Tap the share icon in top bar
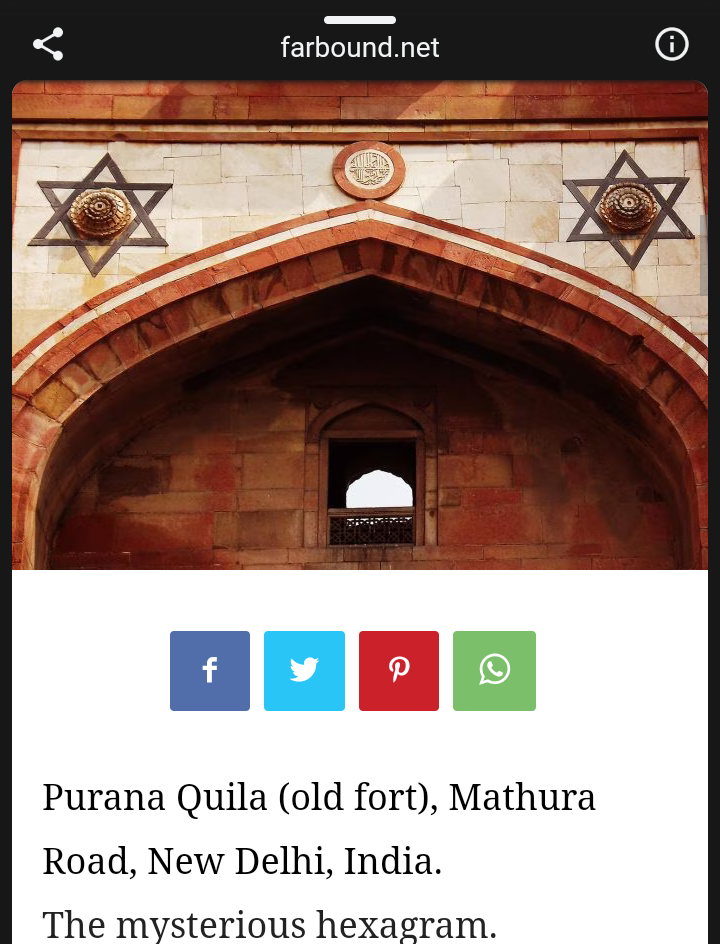The image size is (720, 944). tap(48, 44)
